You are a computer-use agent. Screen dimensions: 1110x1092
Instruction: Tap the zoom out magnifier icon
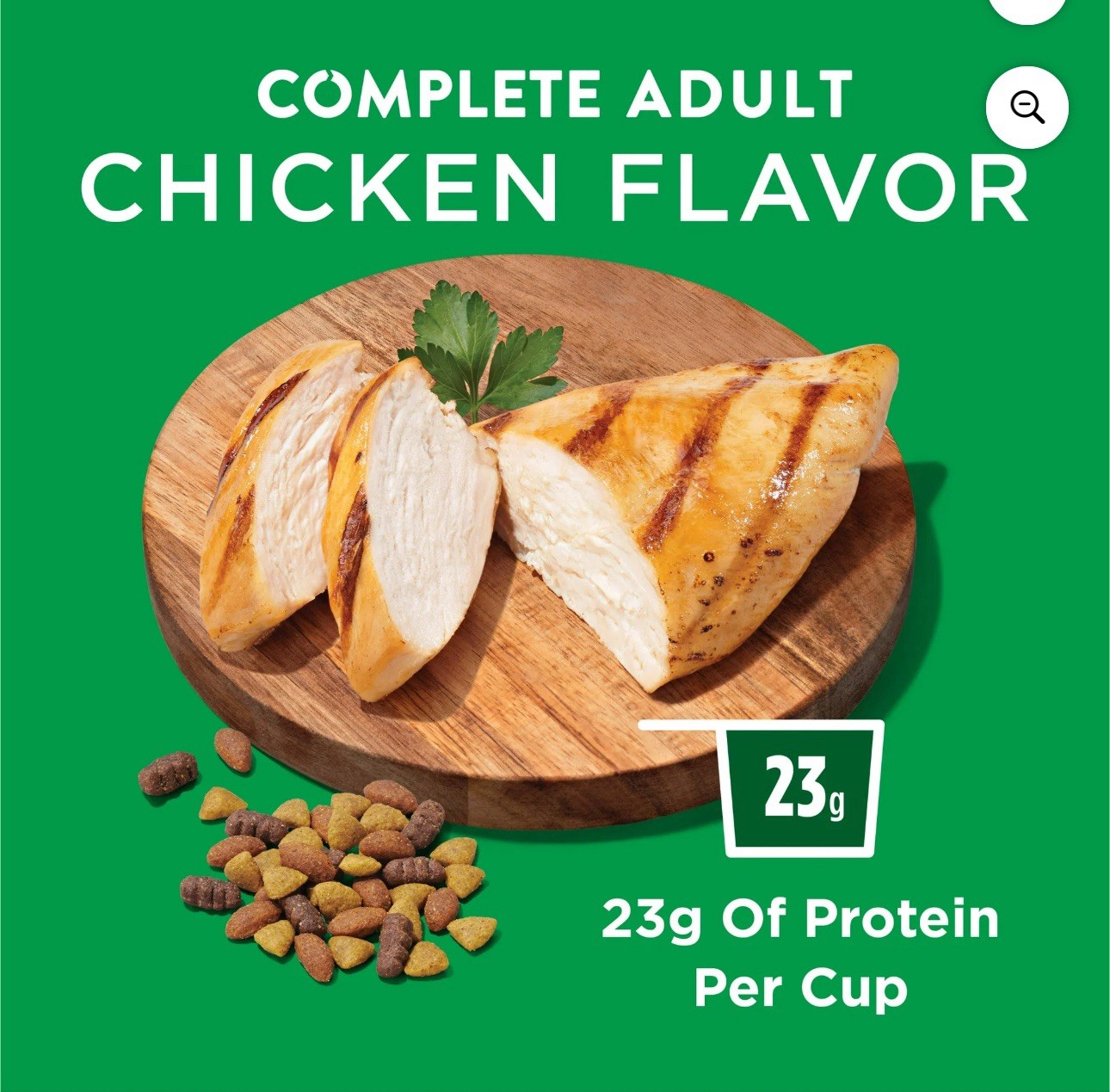pos(1027,108)
